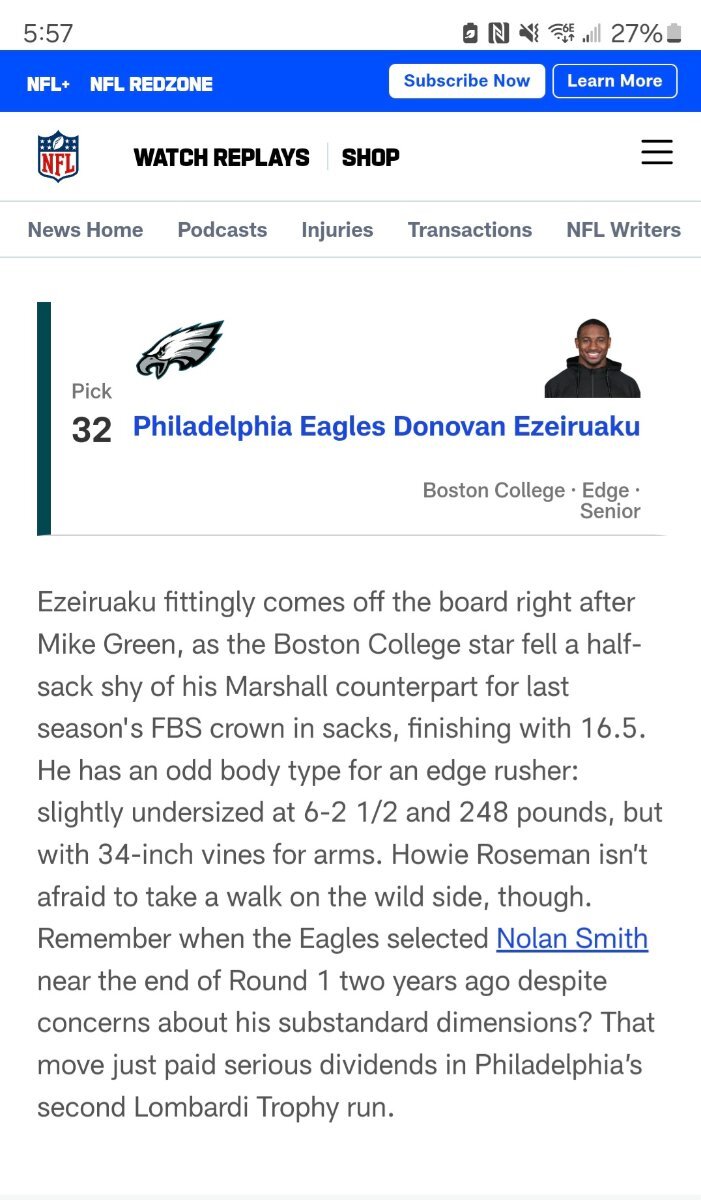This screenshot has height=1200, width=701.
Task: Tap the Subscribe Now button
Action: [x=467, y=81]
